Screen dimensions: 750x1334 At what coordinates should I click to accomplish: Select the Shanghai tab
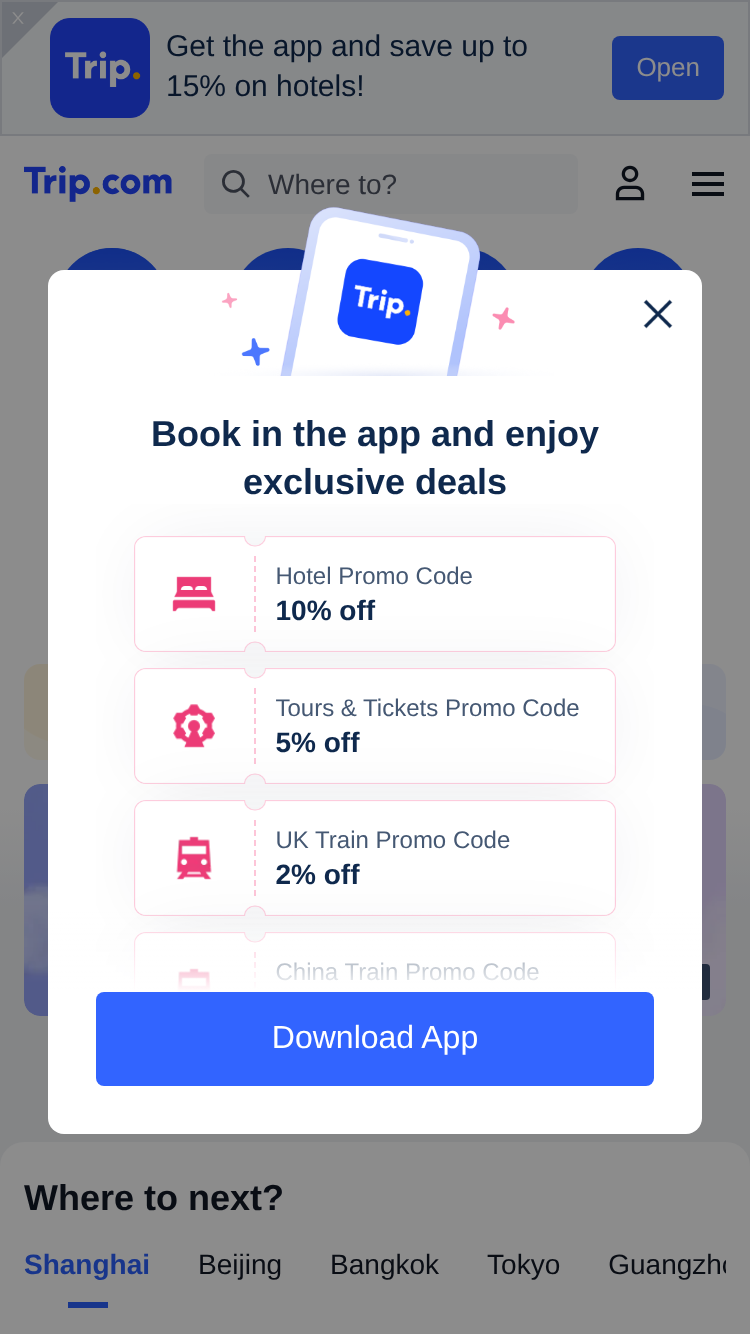coord(87,1265)
